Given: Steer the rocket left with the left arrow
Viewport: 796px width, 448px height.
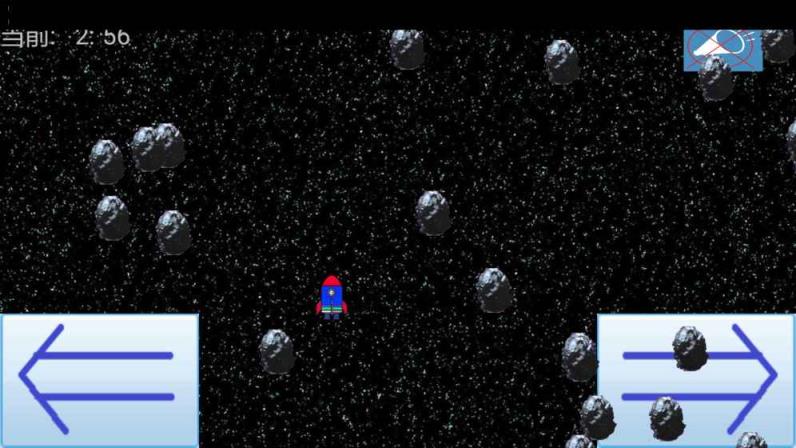Looking at the screenshot, I should [99, 380].
